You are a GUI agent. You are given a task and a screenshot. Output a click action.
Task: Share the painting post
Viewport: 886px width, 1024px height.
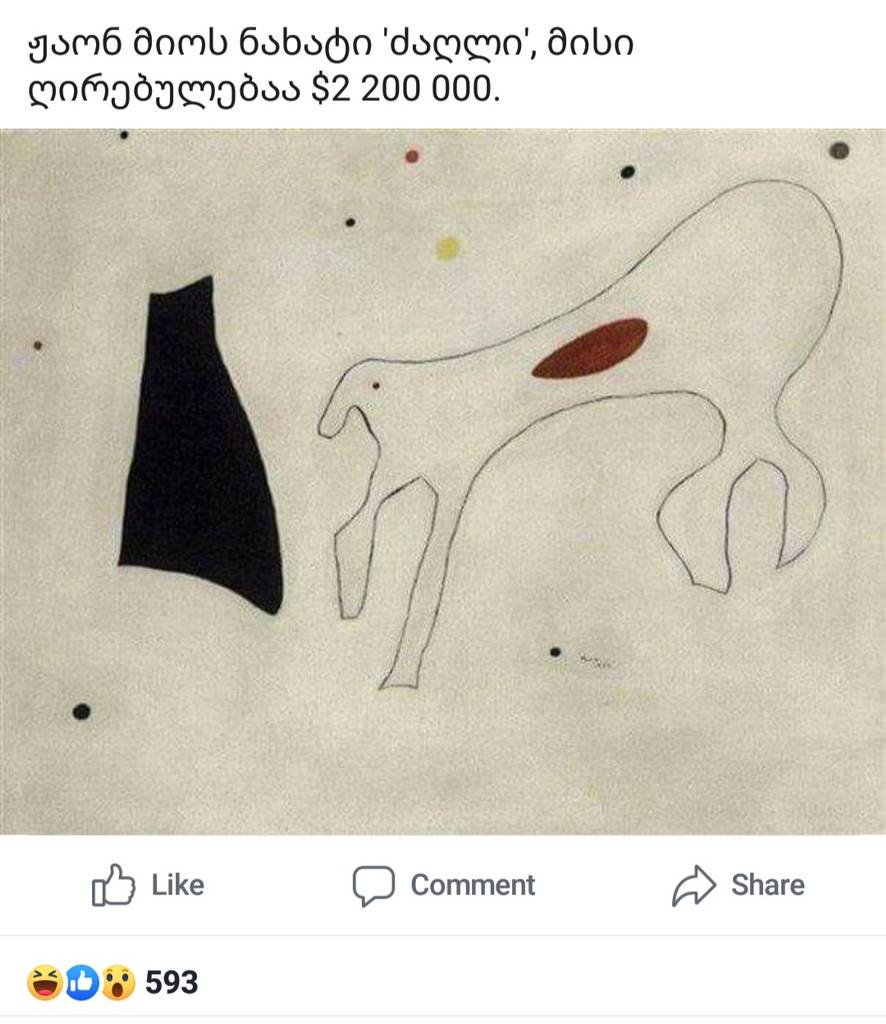point(738,885)
